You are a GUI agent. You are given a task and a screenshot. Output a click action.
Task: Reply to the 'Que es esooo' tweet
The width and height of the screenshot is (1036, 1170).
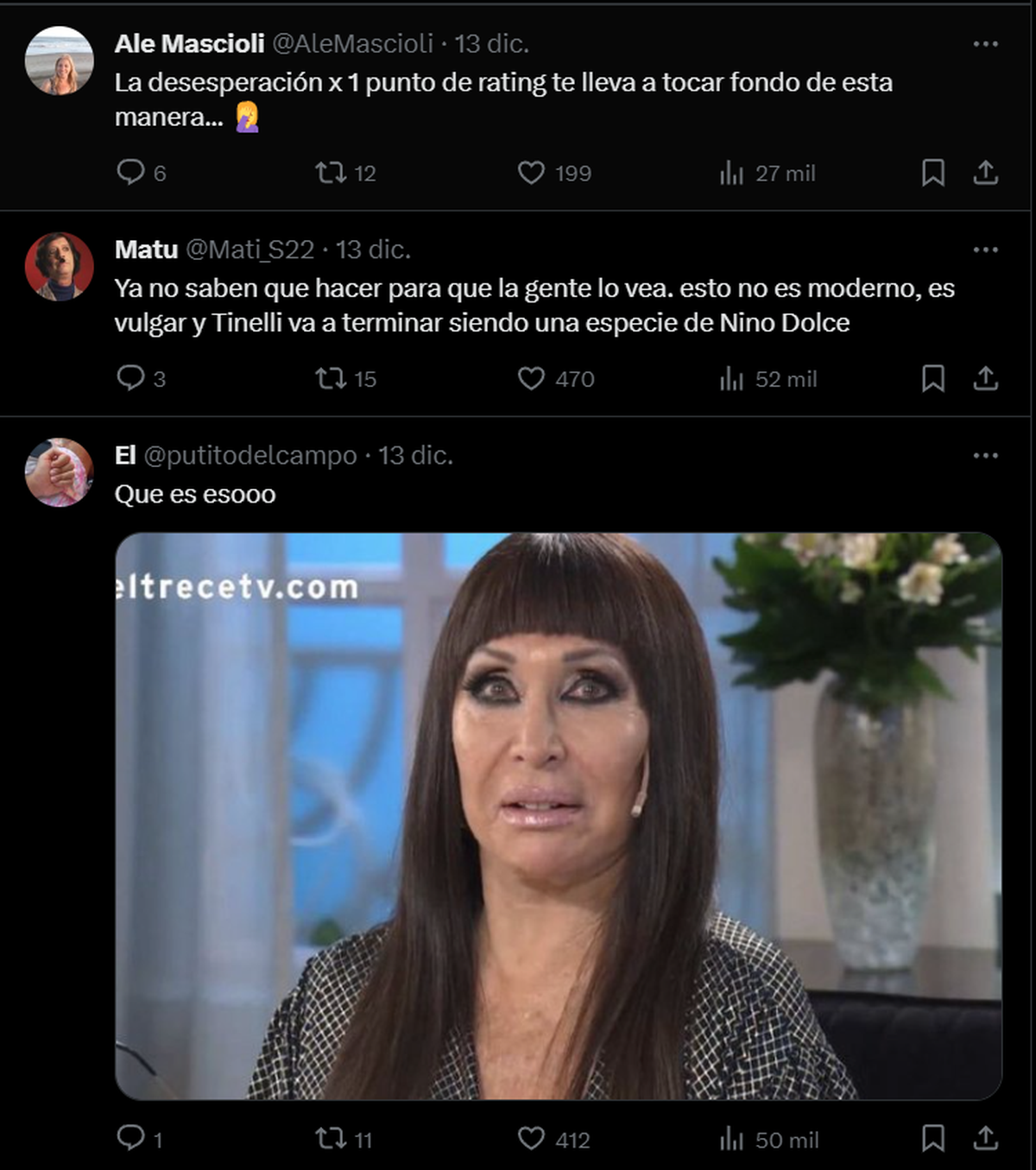131,1138
